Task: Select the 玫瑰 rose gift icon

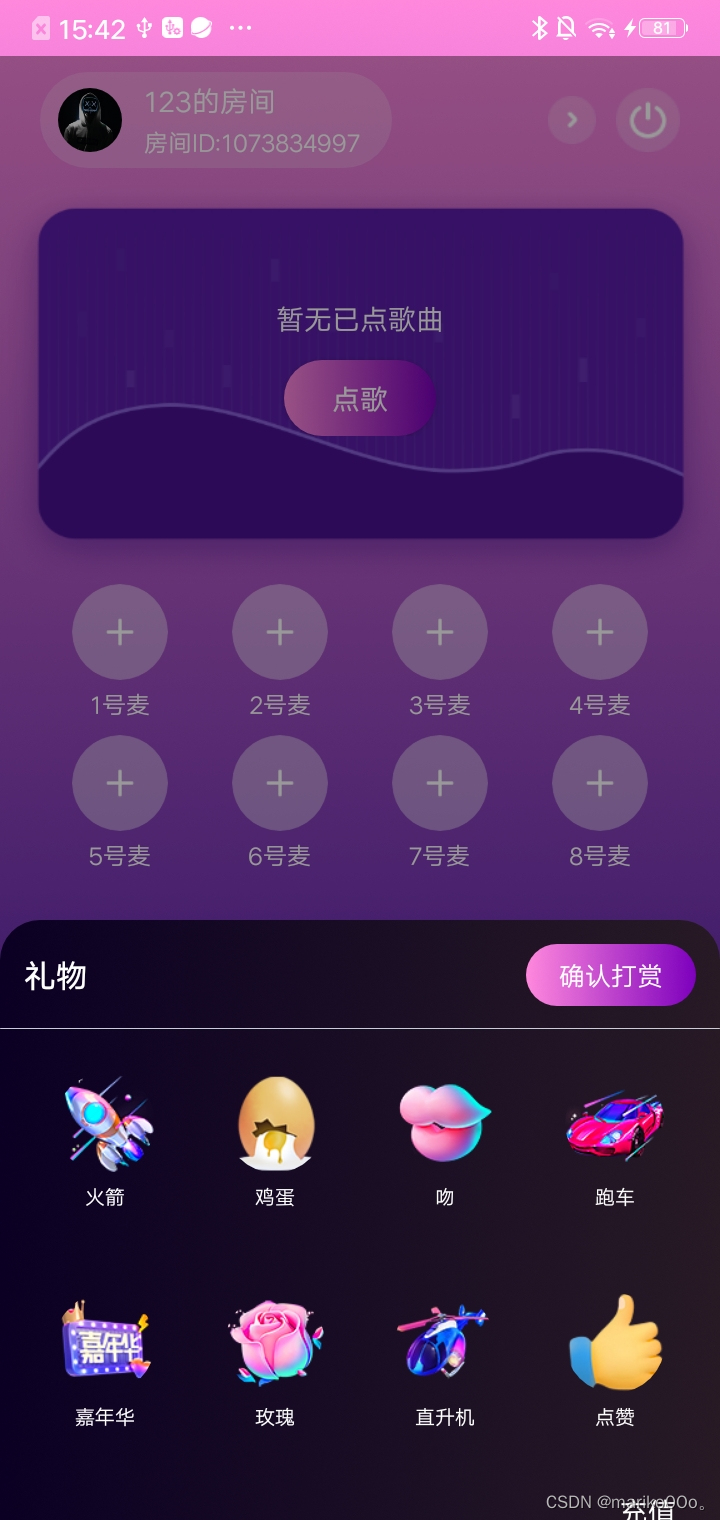Action: coord(275,1345)
